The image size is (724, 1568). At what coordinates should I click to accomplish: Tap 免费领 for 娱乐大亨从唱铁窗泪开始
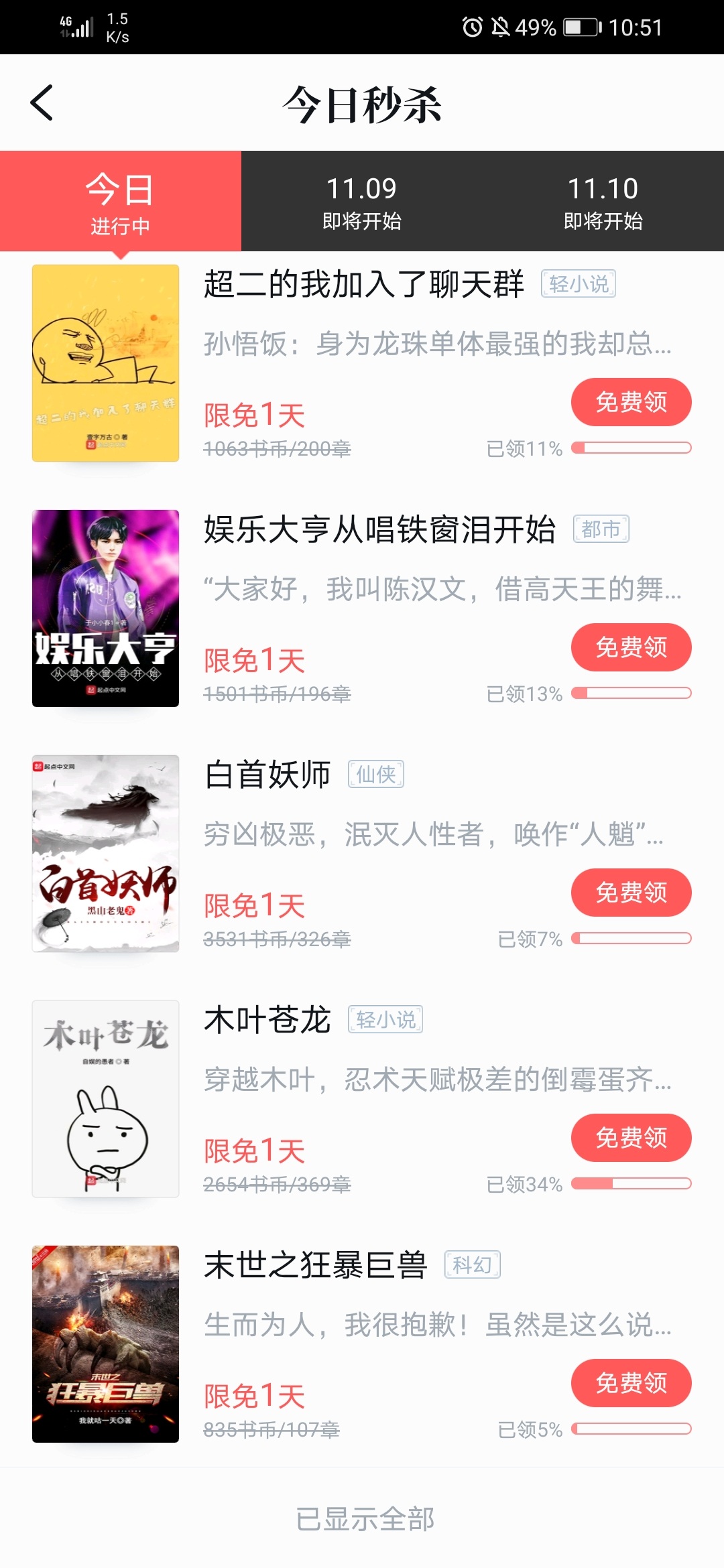(x=631, y=647)
